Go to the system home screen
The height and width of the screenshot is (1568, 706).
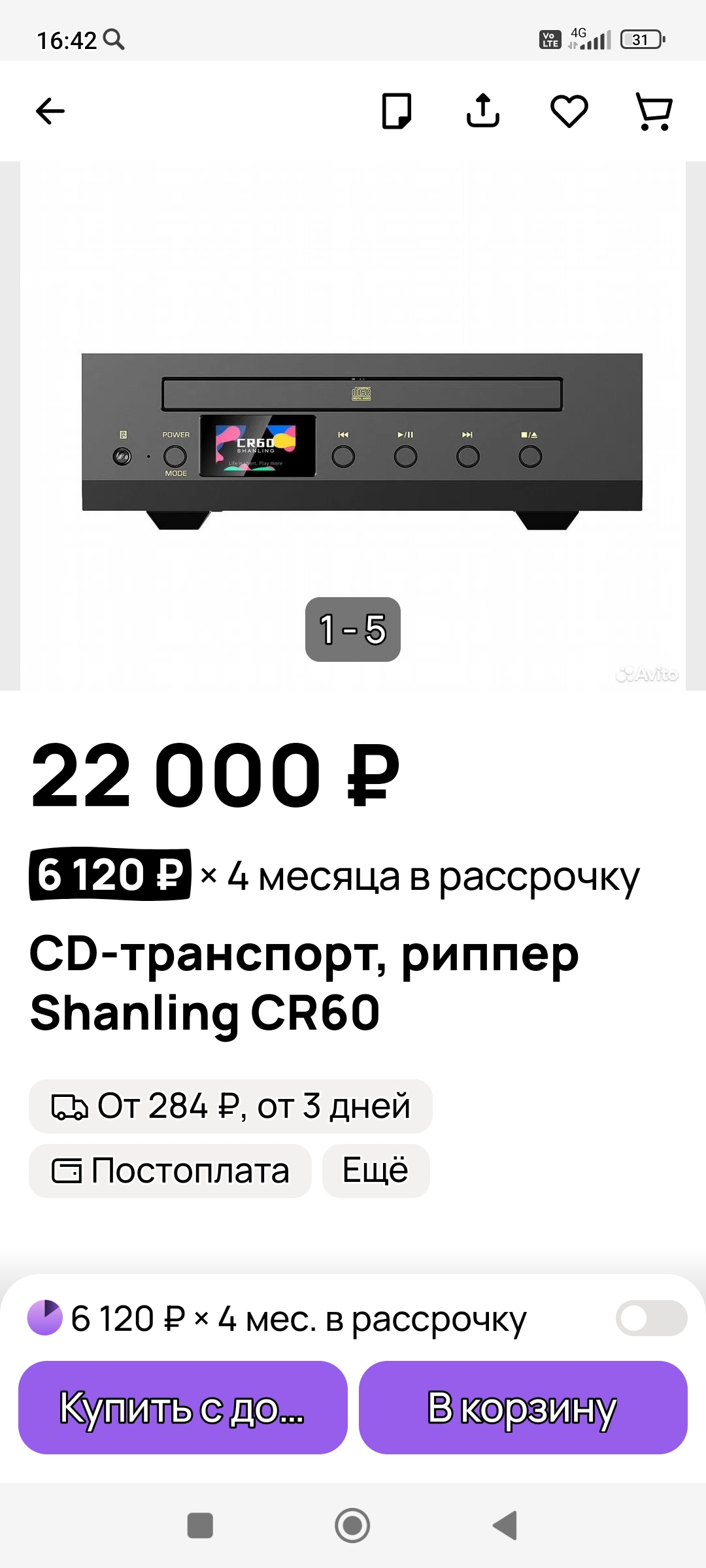[x=352, y=1526]
